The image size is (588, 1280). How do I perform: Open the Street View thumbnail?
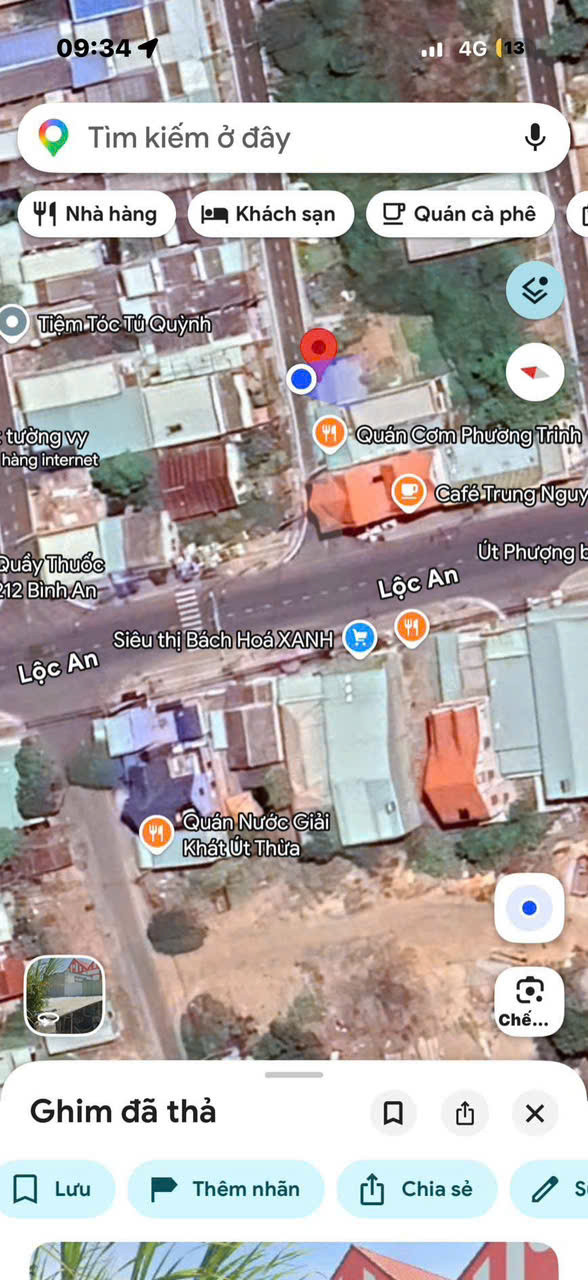point(65,995)
